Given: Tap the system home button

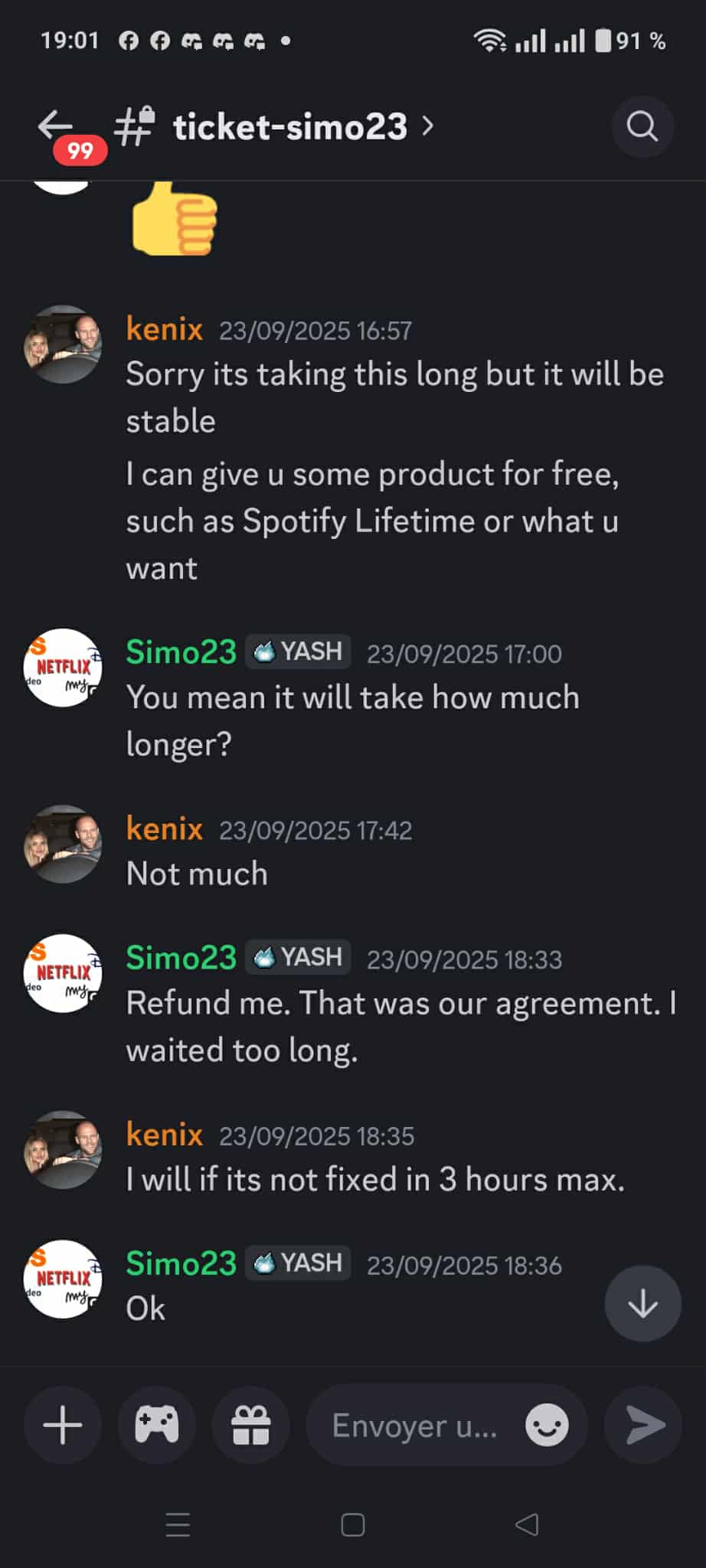Looking at the screenshot, I should tap(352, 1524).
